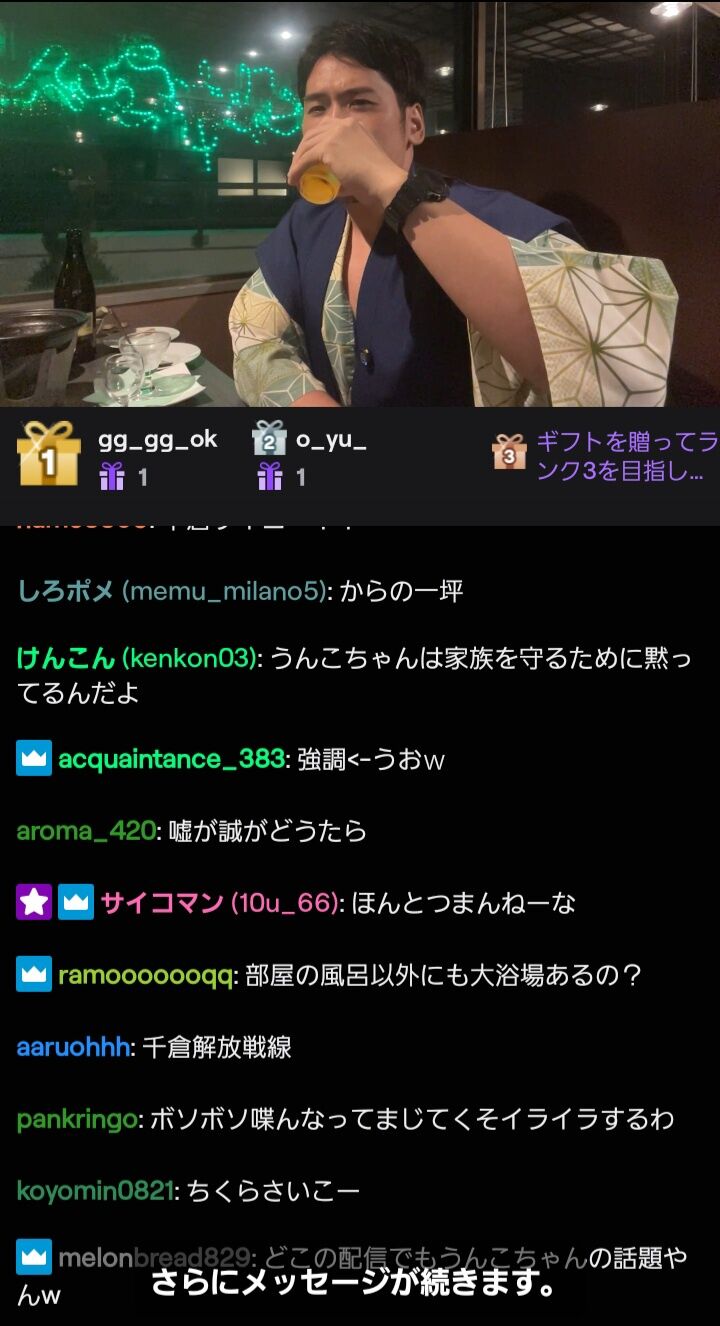720x1326 pixels.
Task: Open pankringo's user card from chat
Action: pos(80,1120)
